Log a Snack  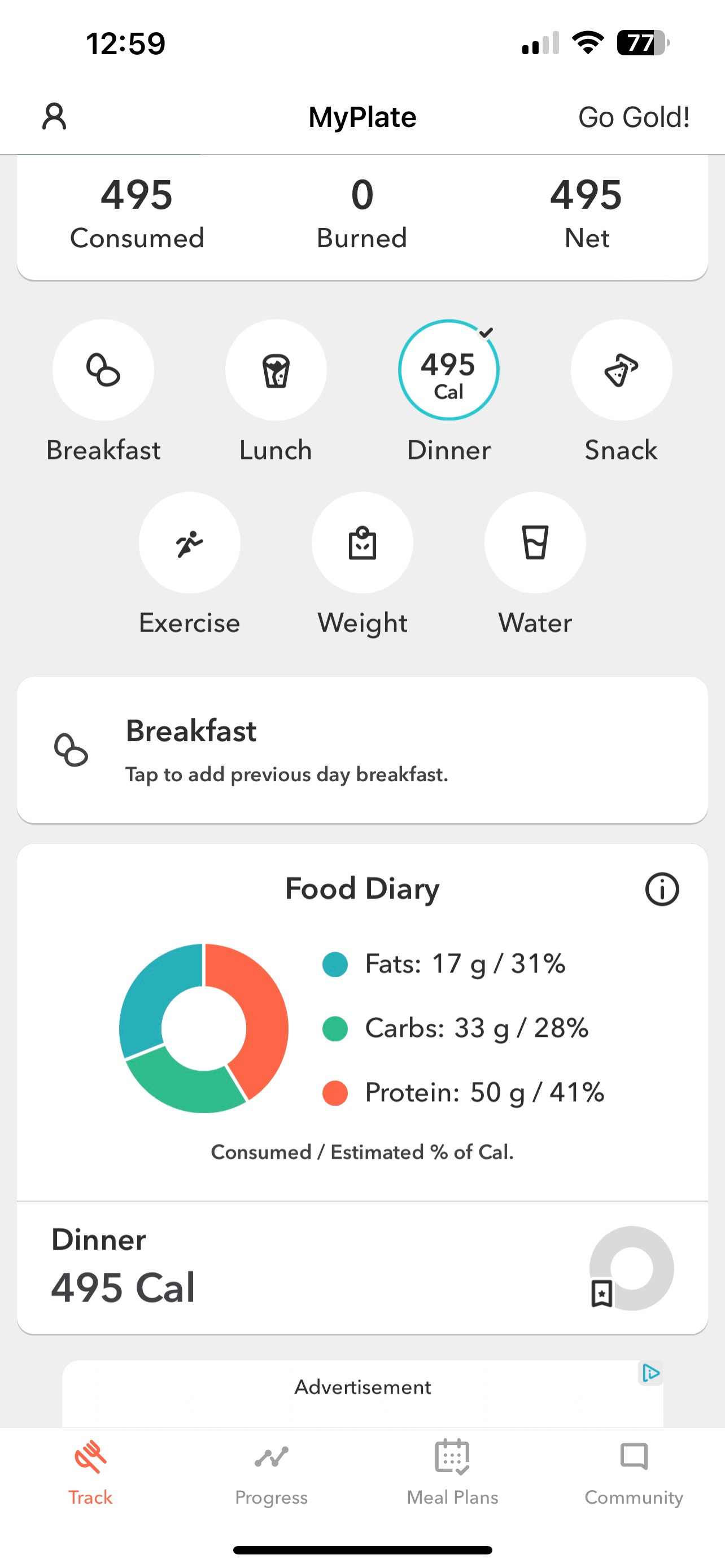click(x=621, y=370)
